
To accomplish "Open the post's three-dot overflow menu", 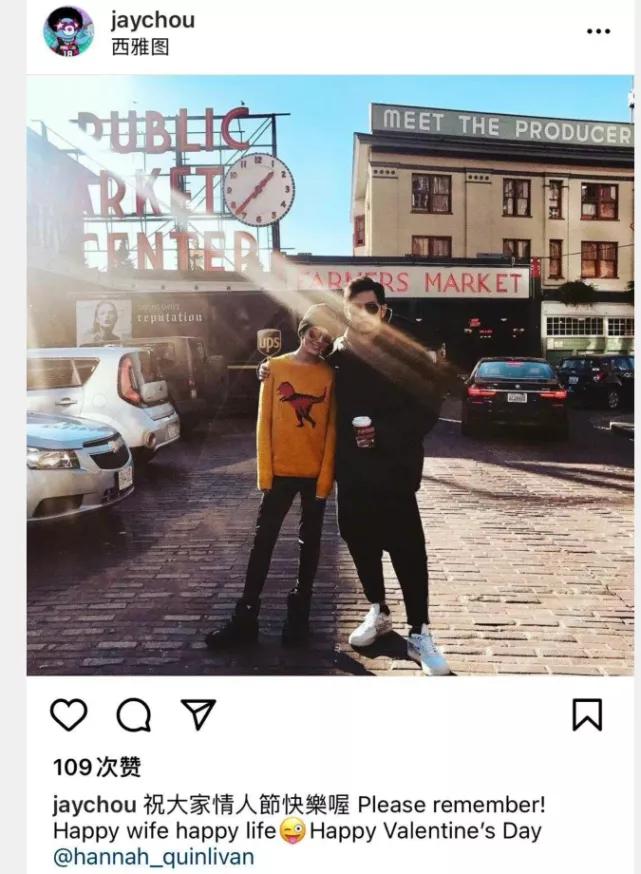I will (x=598, y=32).
